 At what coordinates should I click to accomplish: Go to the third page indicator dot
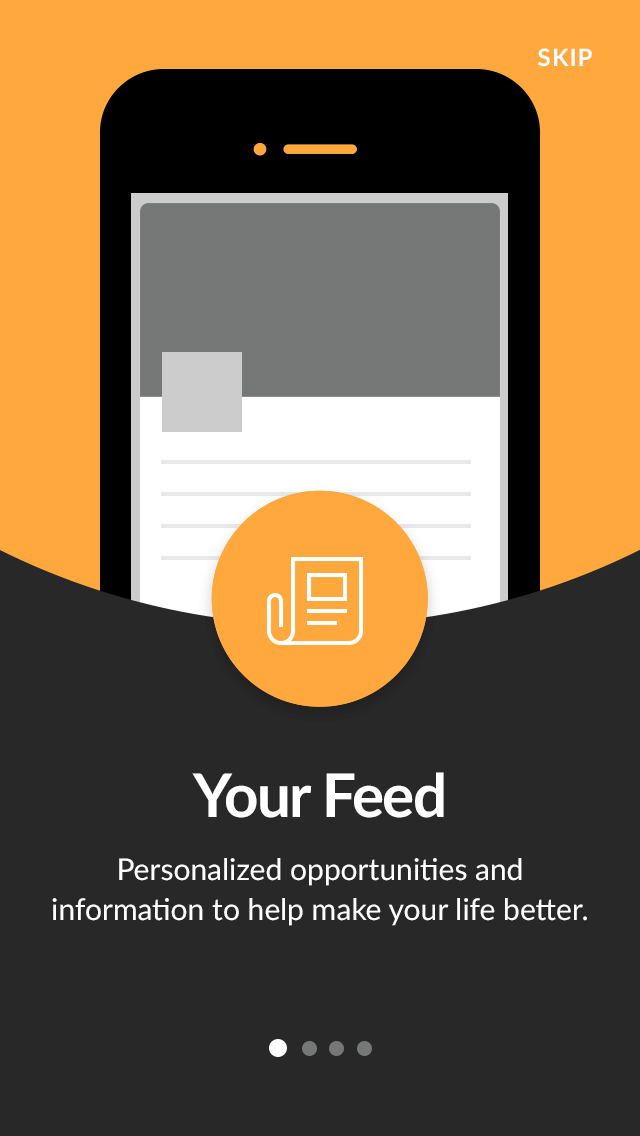[336, 1048]
